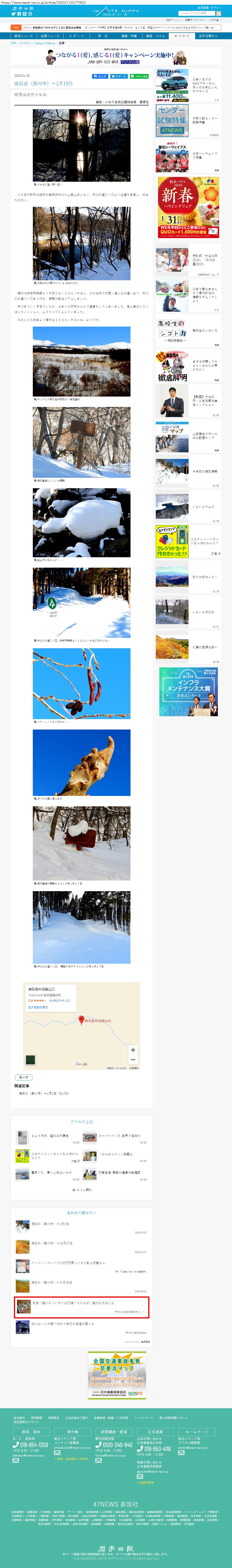Tweet this article
The image size is (232, 1568).
pos(118,76)
